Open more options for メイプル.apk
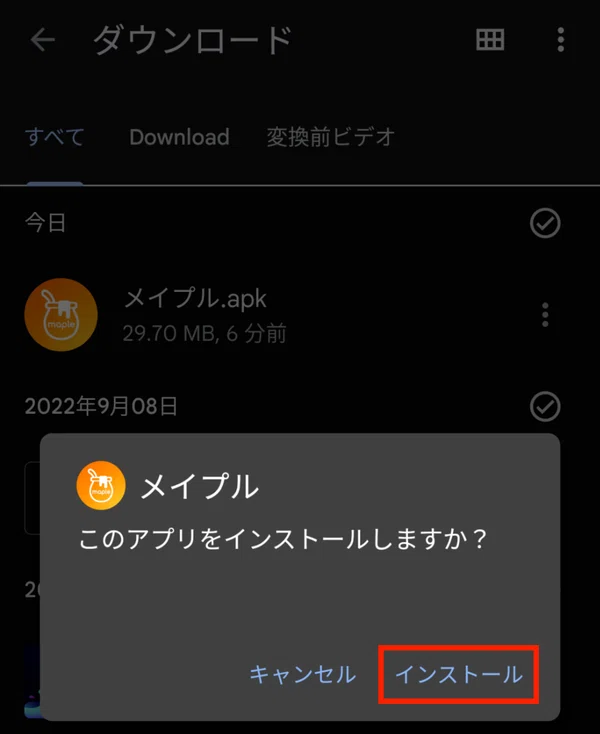This screenshot has width=600, height=734. (545, 315)
